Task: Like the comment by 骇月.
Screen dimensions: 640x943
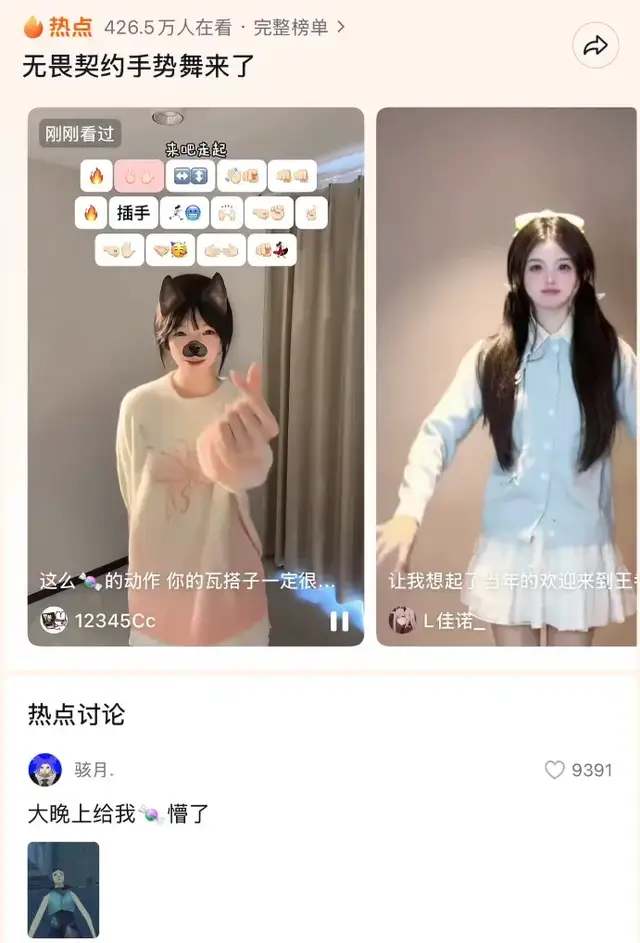Action: pyautogui.click(x=555, y=769)
